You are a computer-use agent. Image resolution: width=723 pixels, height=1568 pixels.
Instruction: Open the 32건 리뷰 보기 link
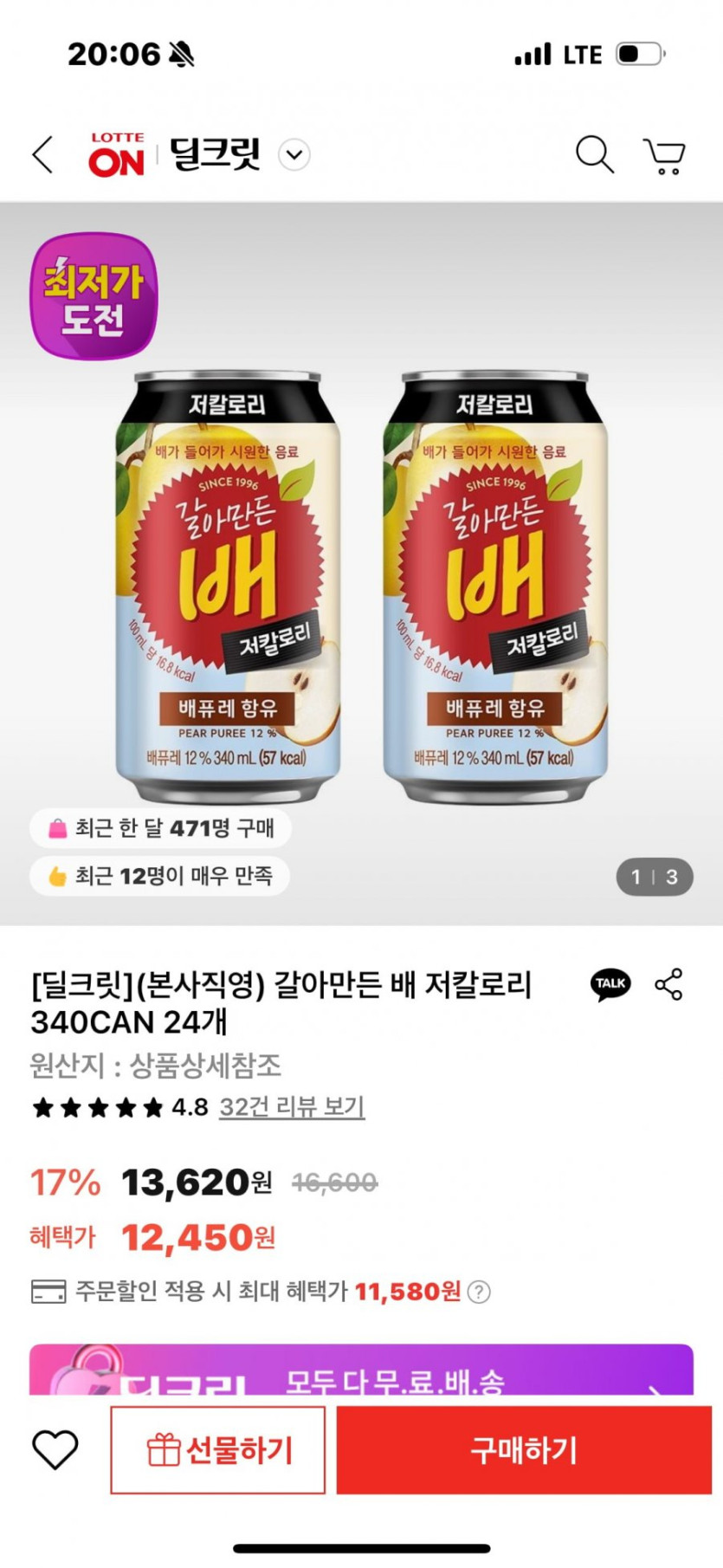pos(292,1107)
